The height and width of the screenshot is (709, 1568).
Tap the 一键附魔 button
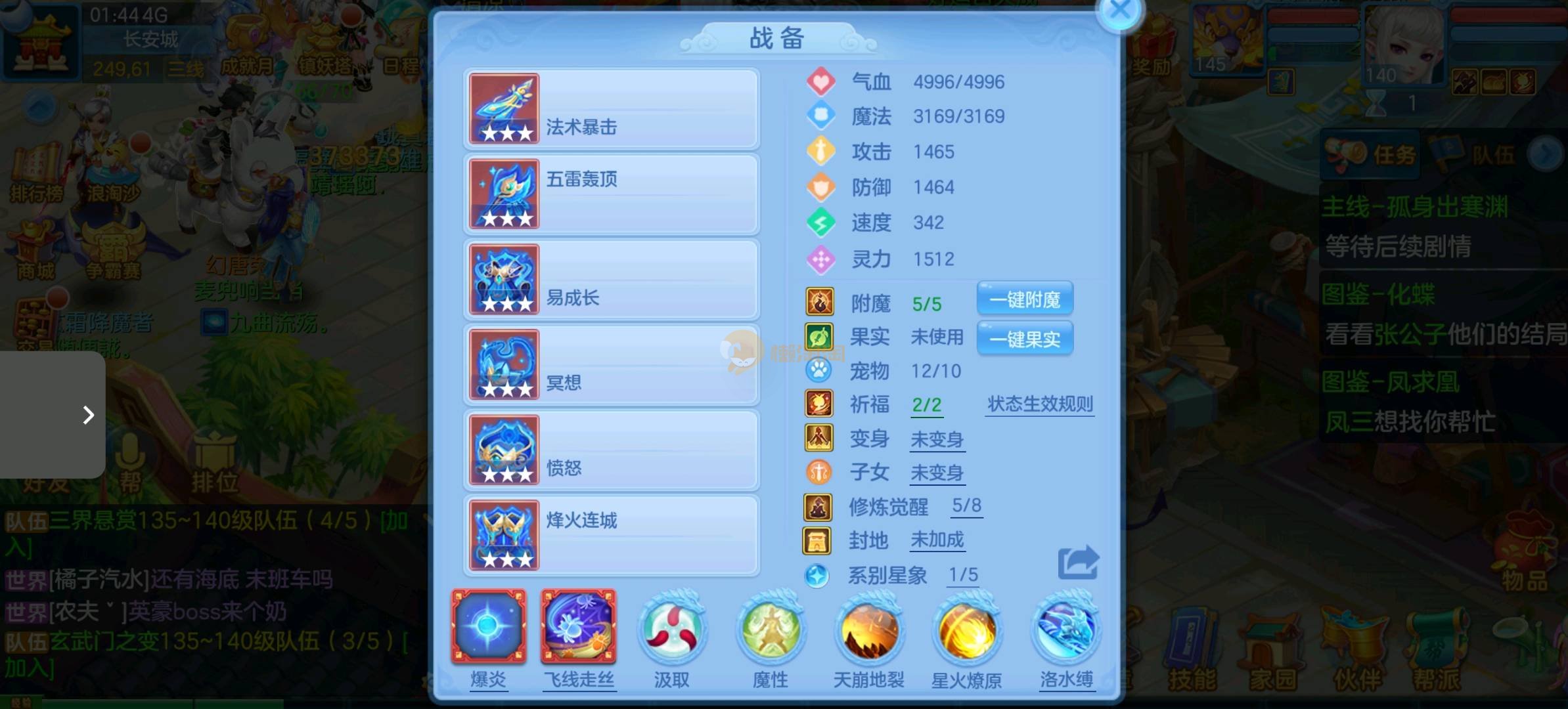tap(1025, 300)
